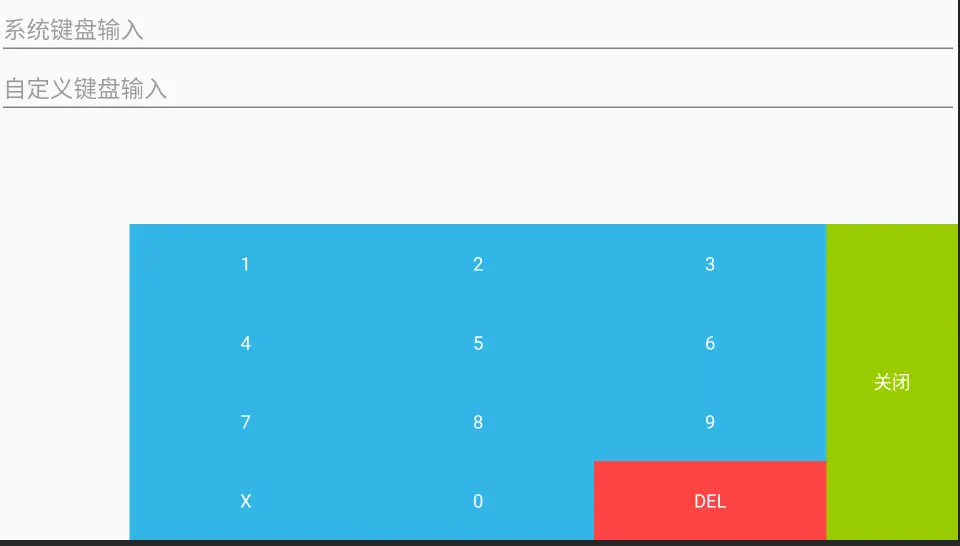Viewport: 960px width, 546px height.
Task: Tap key 7 on the keypad
Action: (x=245, y=422)
